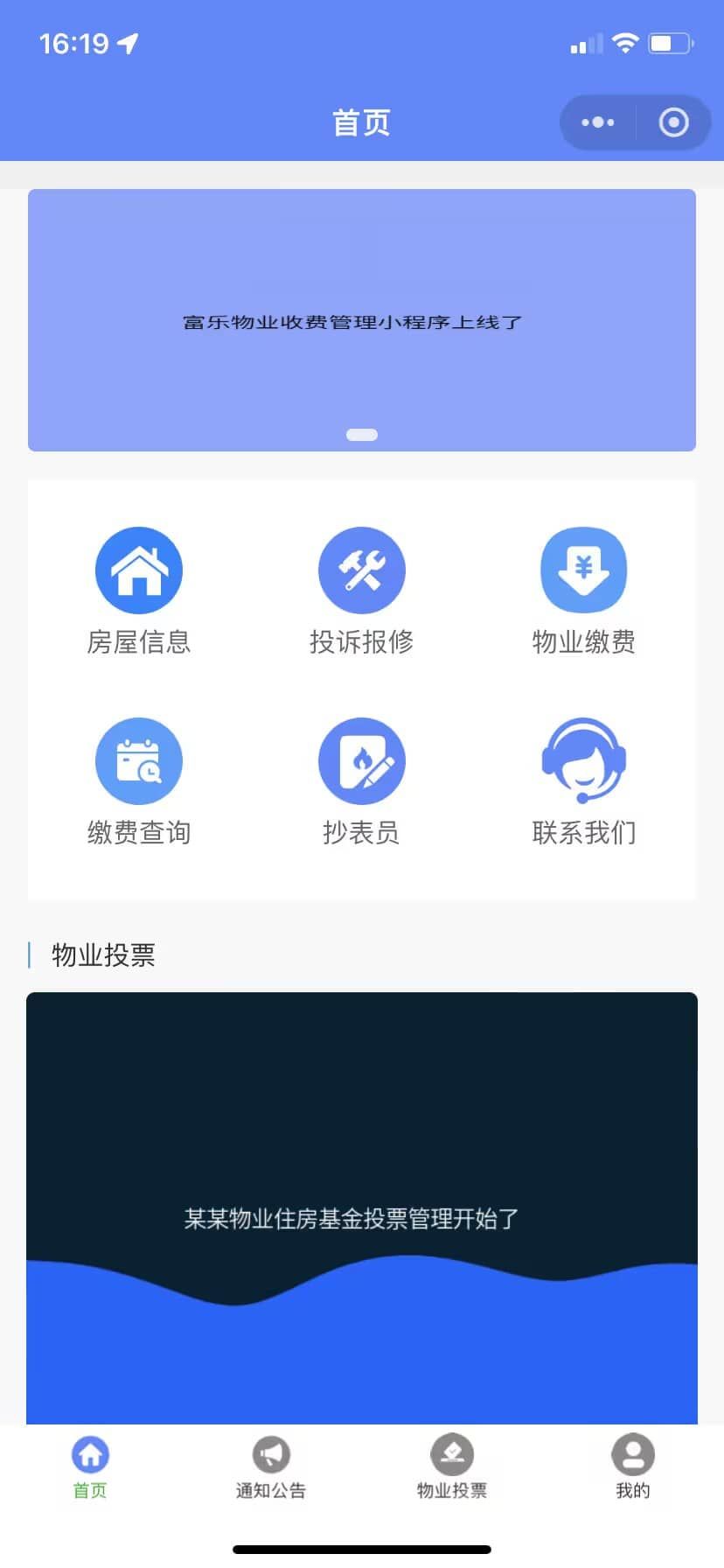
Task: Close the mini program via the circle button
Action: coord(672,122)
